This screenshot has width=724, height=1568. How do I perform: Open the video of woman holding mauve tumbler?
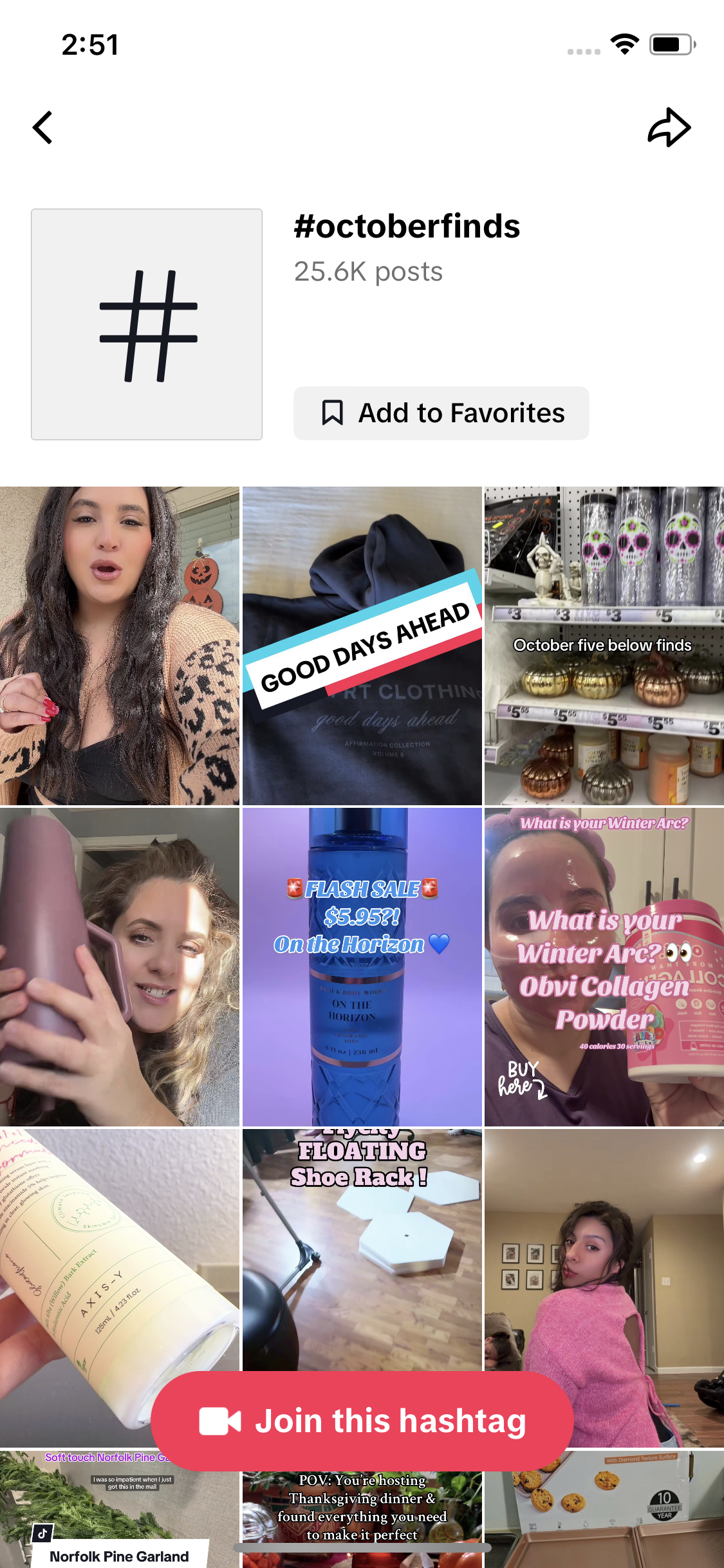[120, 967]
